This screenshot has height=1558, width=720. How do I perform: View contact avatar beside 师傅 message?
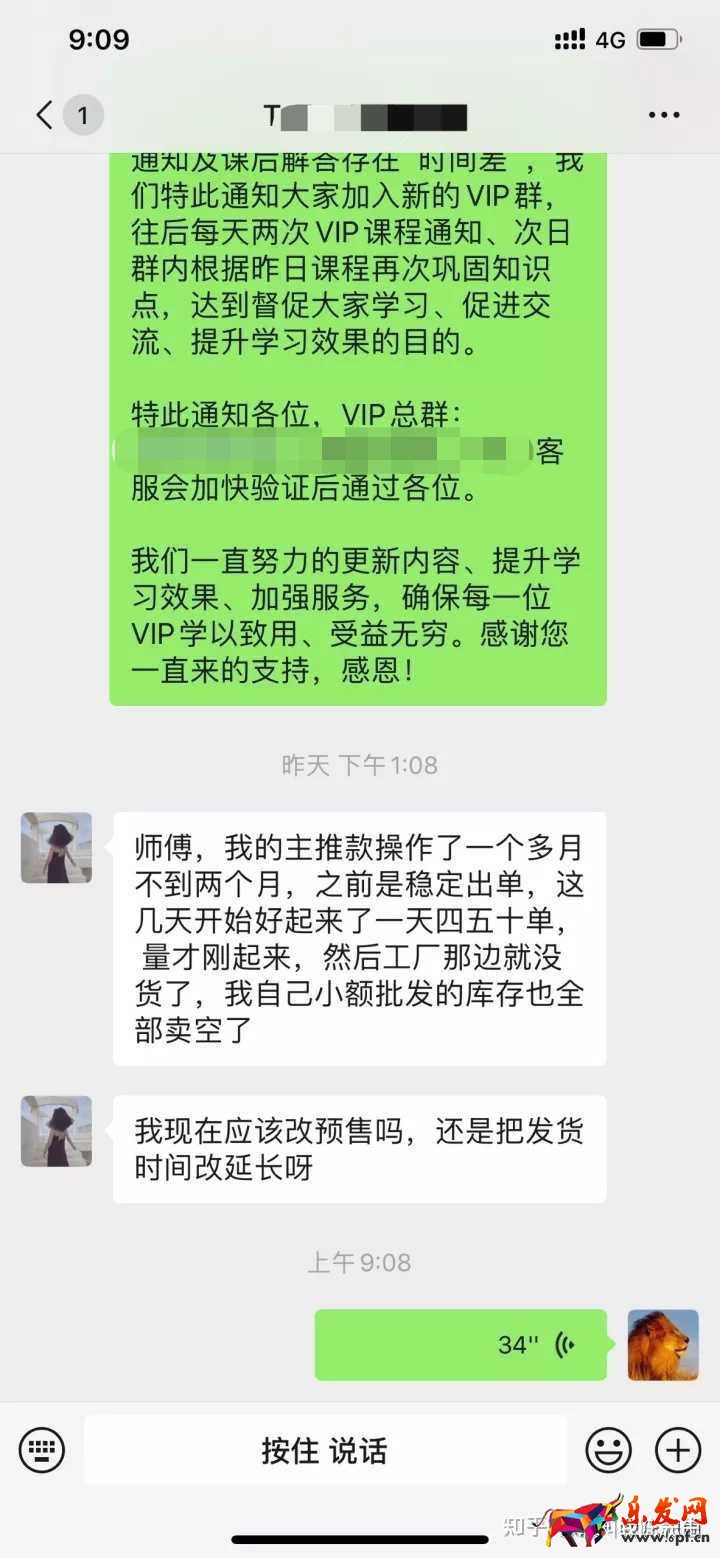57,847
